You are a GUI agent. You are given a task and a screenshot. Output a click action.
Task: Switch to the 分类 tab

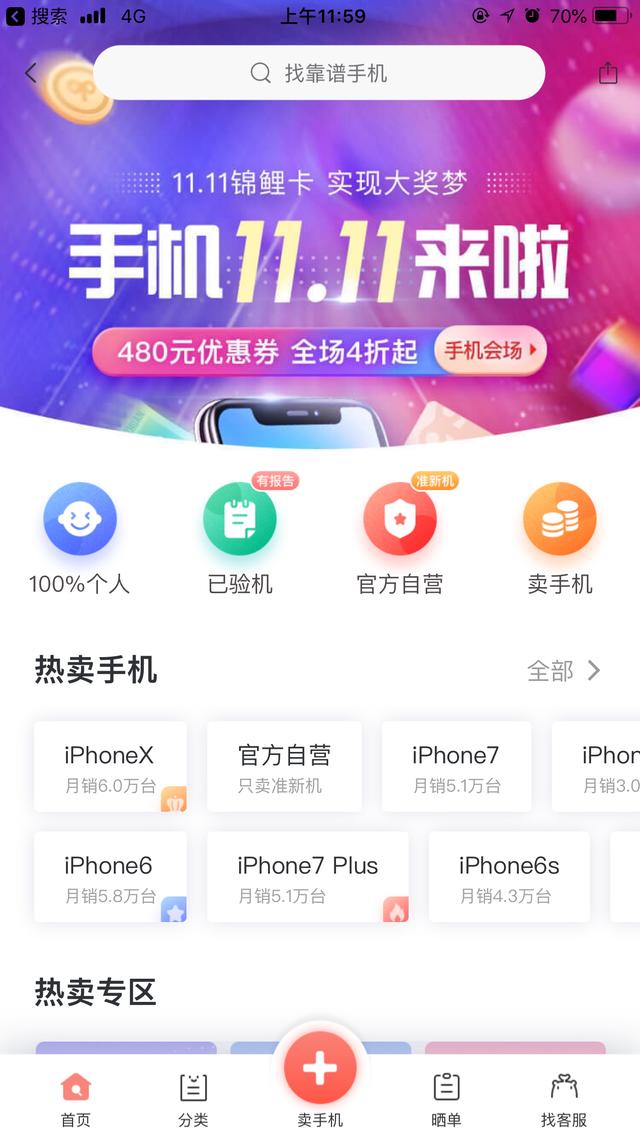(193, 1098)
